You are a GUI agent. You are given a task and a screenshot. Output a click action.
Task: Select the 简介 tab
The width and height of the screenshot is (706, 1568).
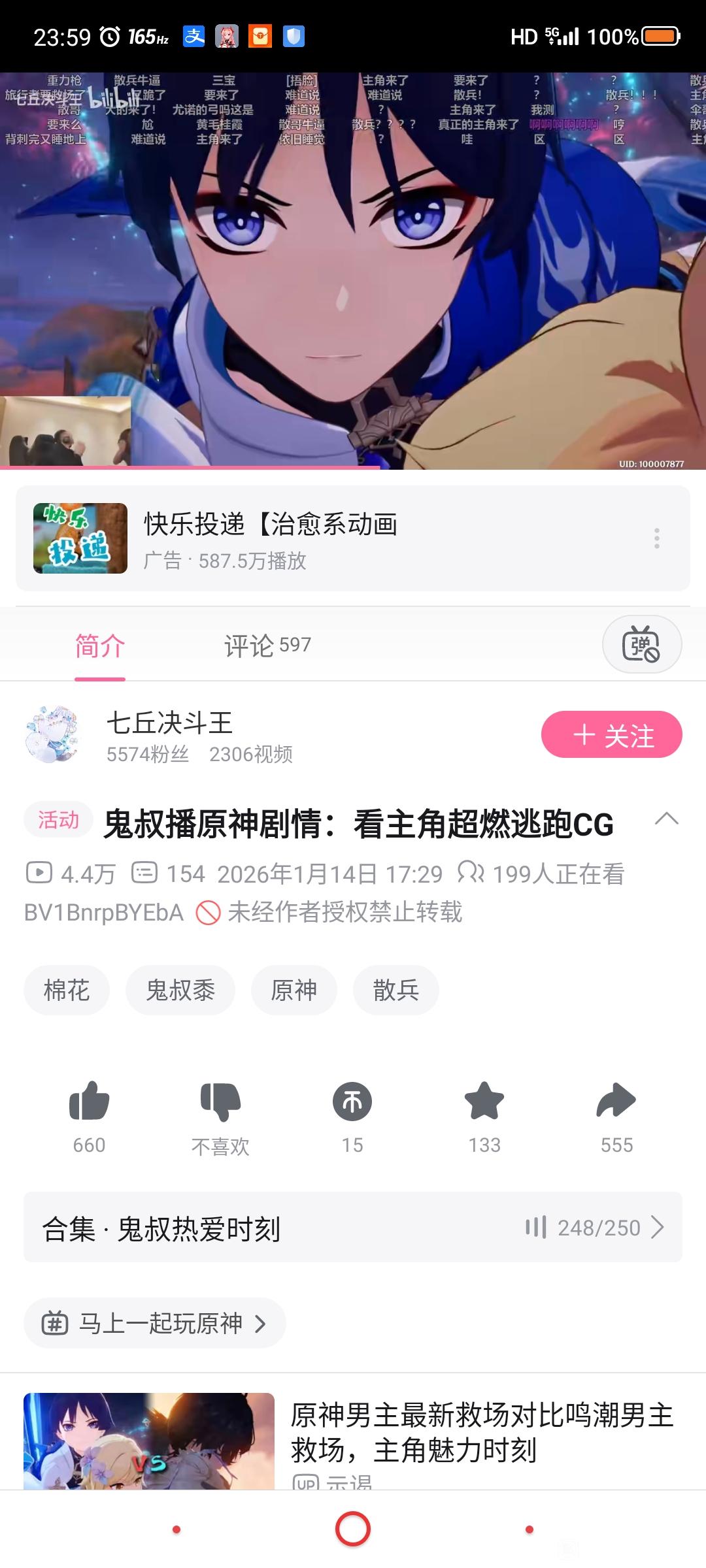pyautogui.click(x=100, y=646)
